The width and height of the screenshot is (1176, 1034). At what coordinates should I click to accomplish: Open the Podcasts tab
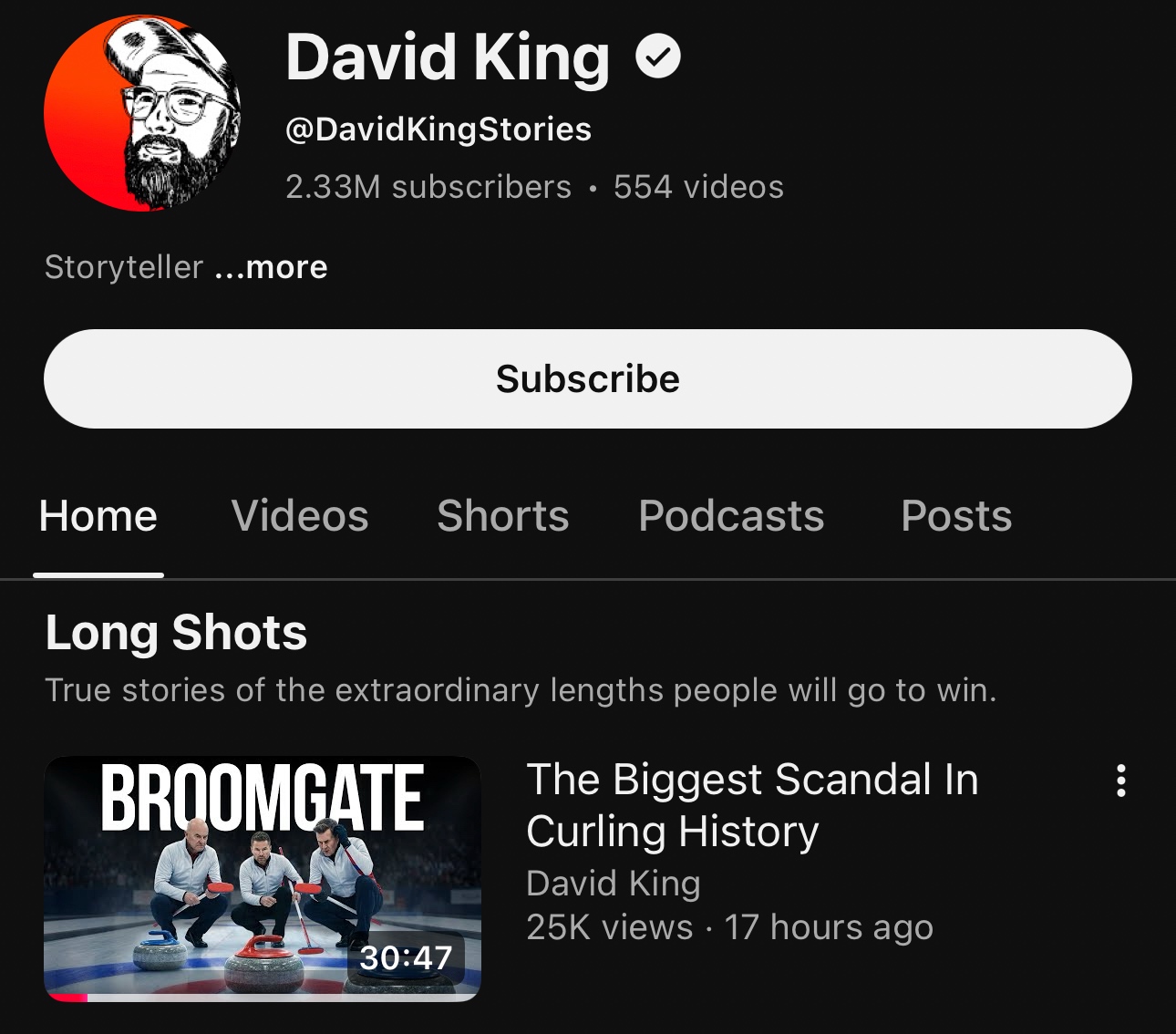(731, 516)
